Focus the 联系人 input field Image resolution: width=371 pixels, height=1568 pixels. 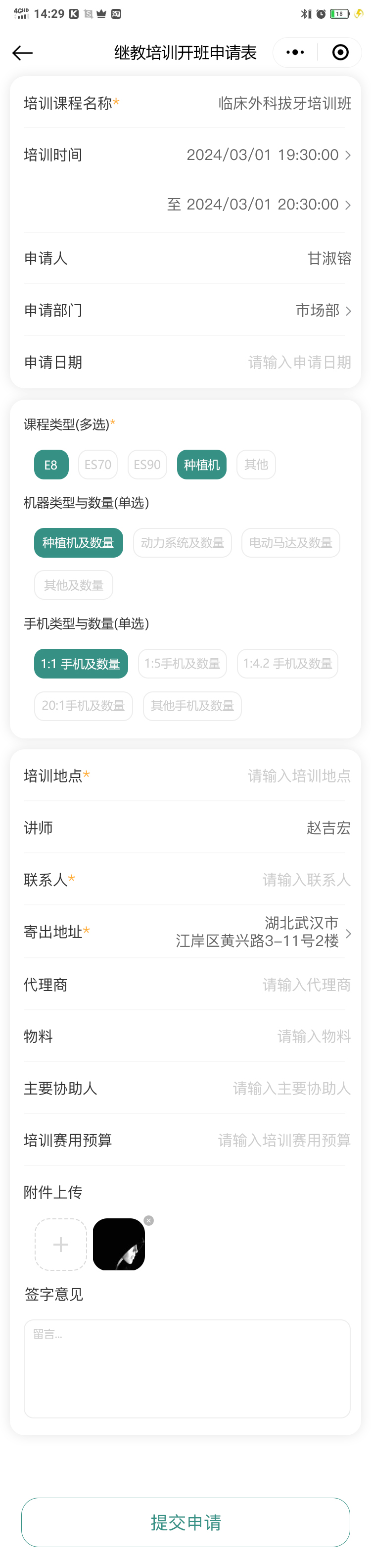[x=306, y=880]
